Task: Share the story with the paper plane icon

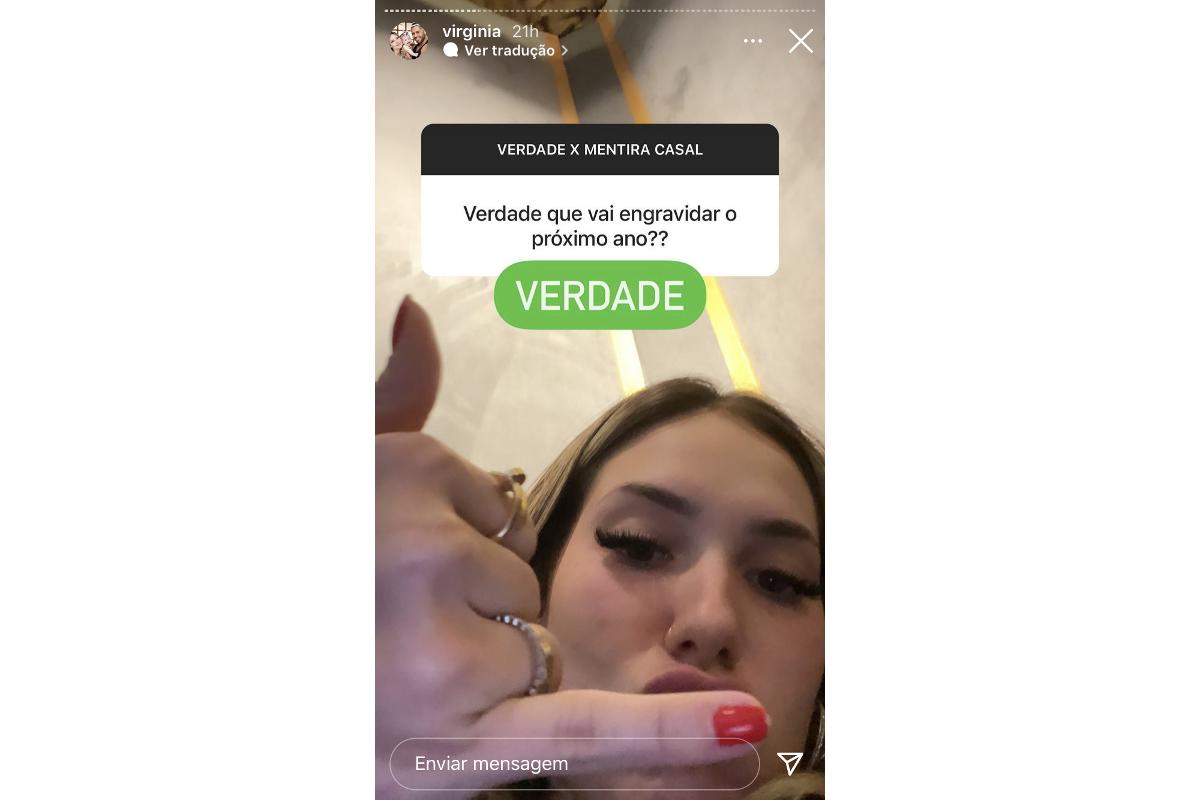Action: click(790, 764)
